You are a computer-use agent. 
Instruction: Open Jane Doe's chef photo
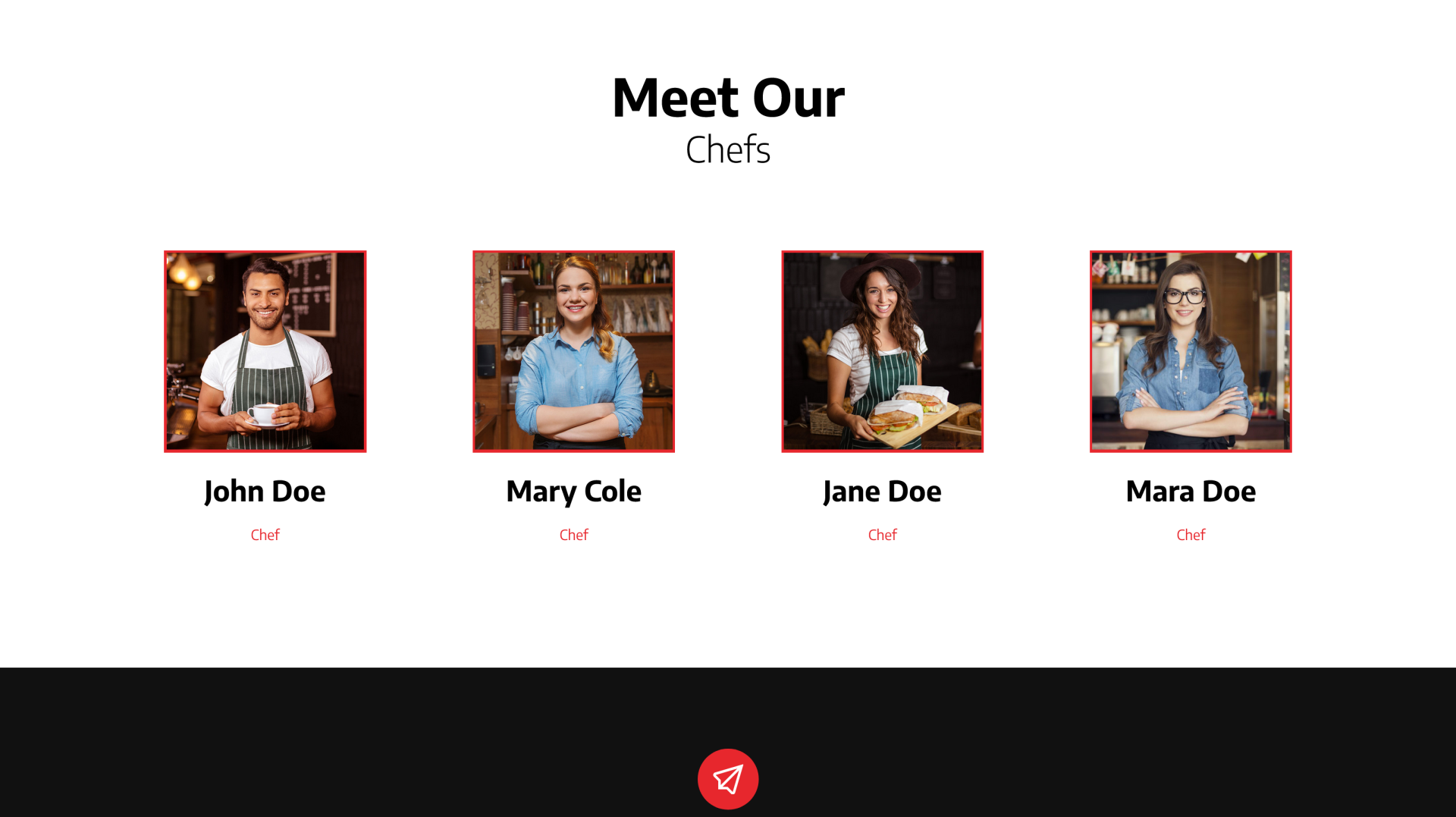tap(882, 351)
